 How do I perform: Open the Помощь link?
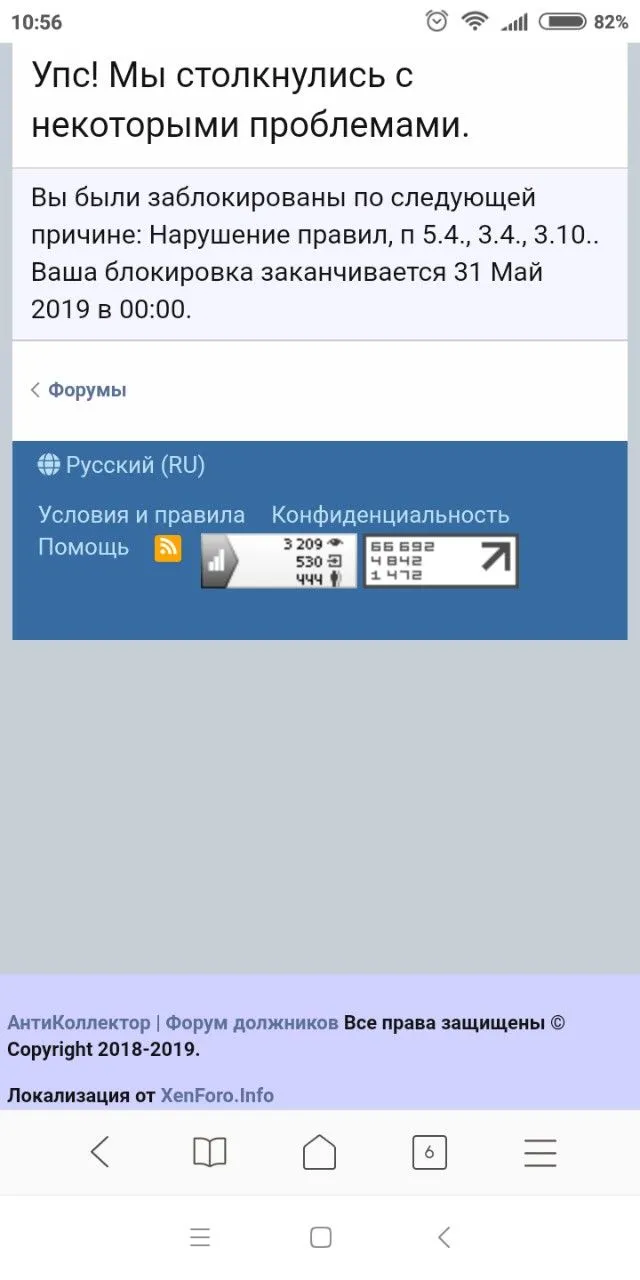point(83,547)
